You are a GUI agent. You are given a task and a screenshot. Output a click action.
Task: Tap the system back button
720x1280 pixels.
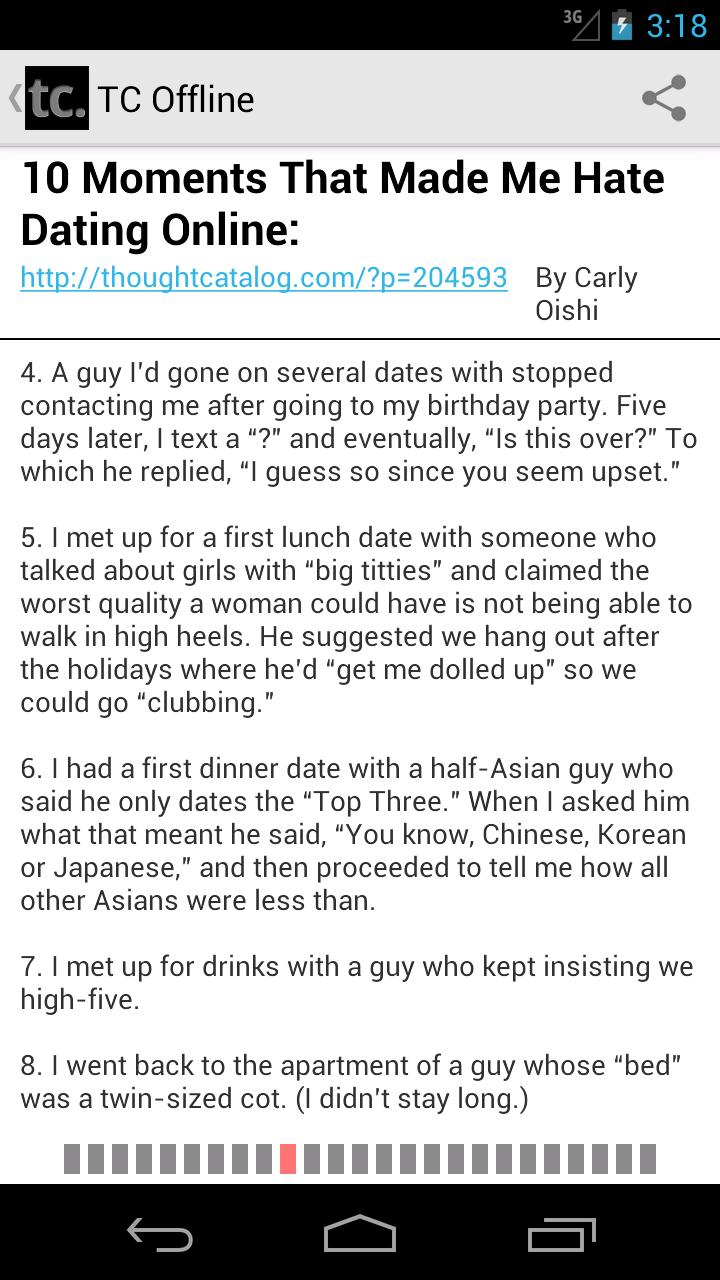tap(160, 1234)
